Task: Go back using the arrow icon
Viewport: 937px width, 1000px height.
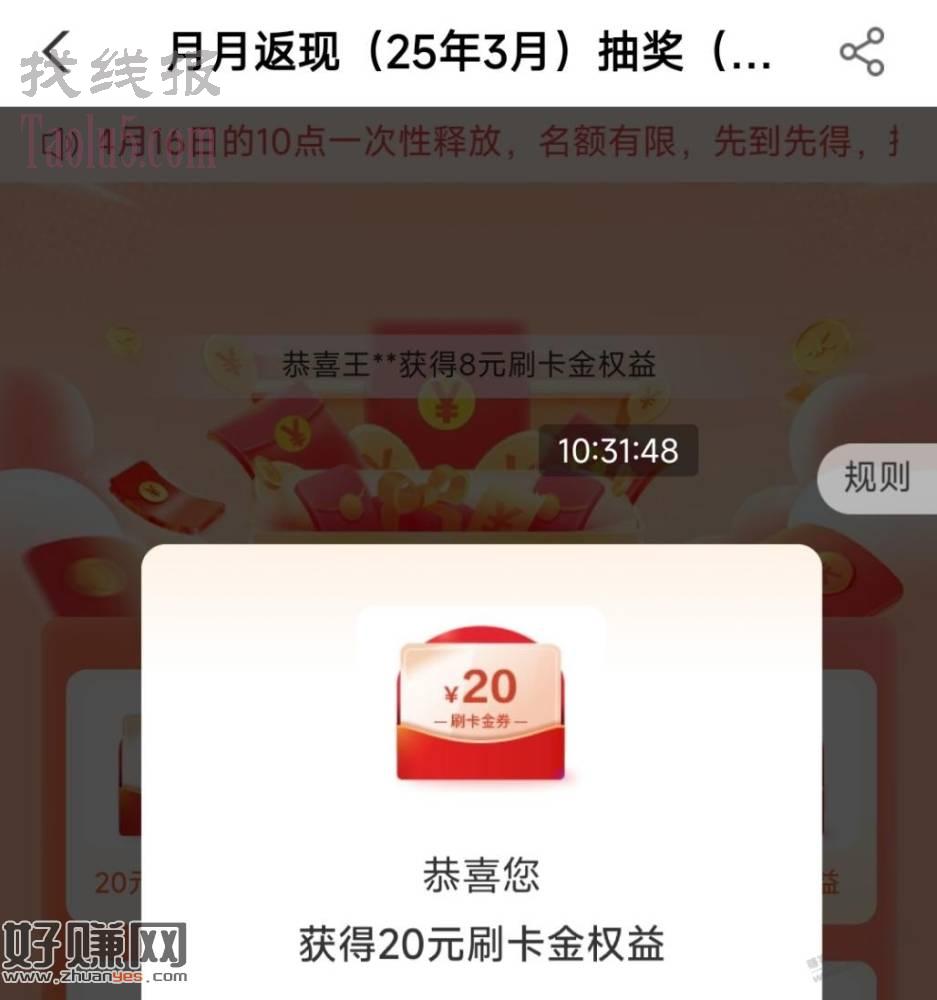Action: [58, 52]
